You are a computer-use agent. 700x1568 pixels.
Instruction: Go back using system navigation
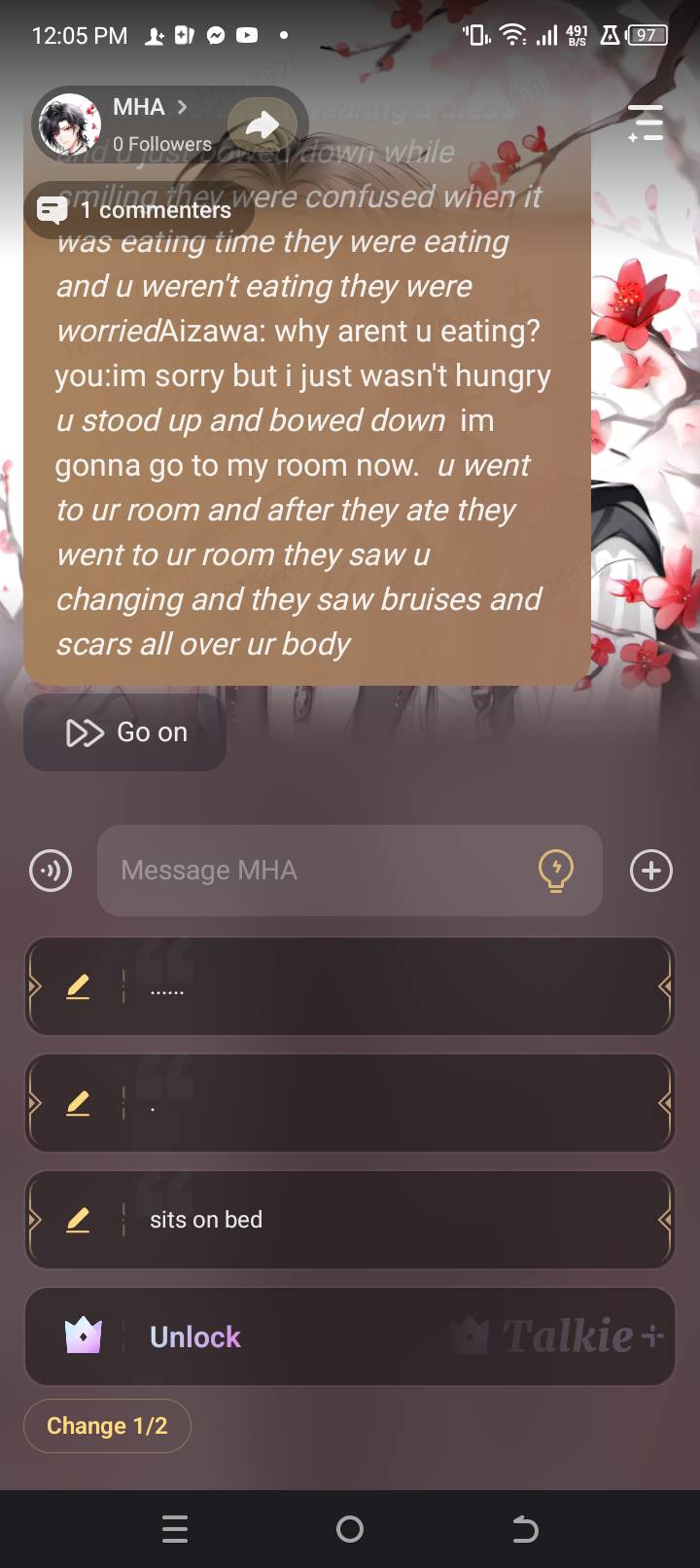(525, 1529)
